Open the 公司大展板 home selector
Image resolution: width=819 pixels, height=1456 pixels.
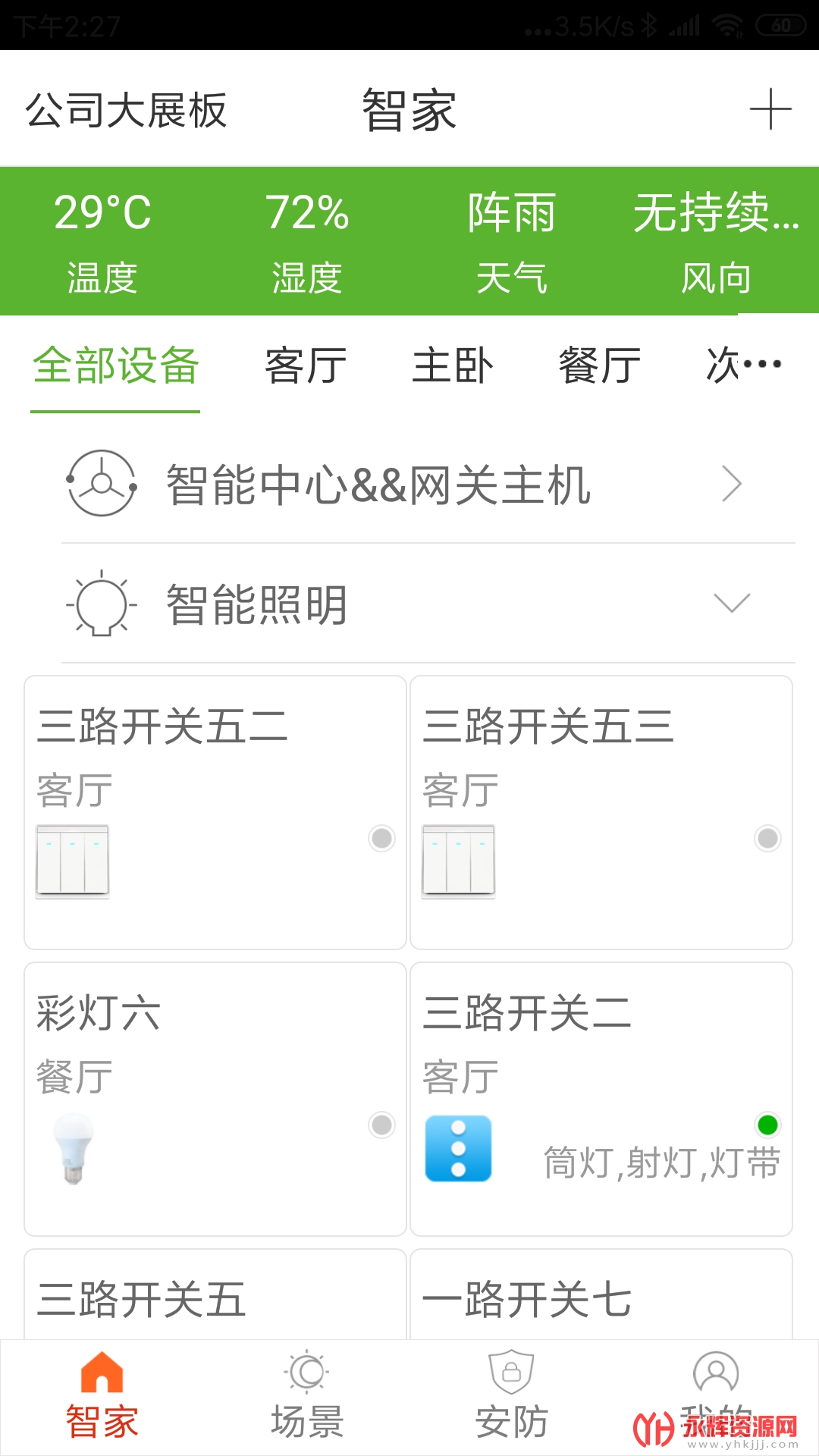pyautogui.click(x=126, y=111)
